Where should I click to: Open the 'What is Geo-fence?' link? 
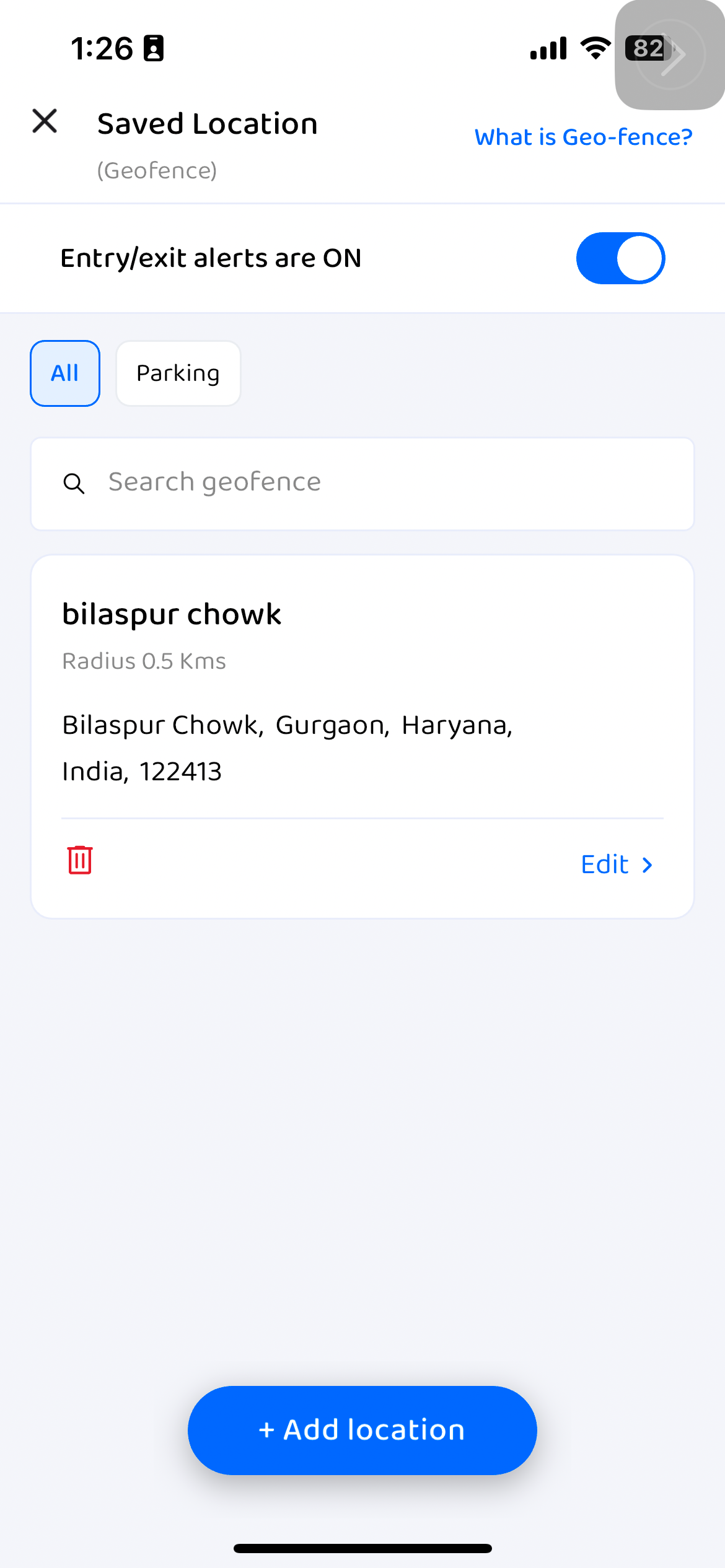[583, 137]
